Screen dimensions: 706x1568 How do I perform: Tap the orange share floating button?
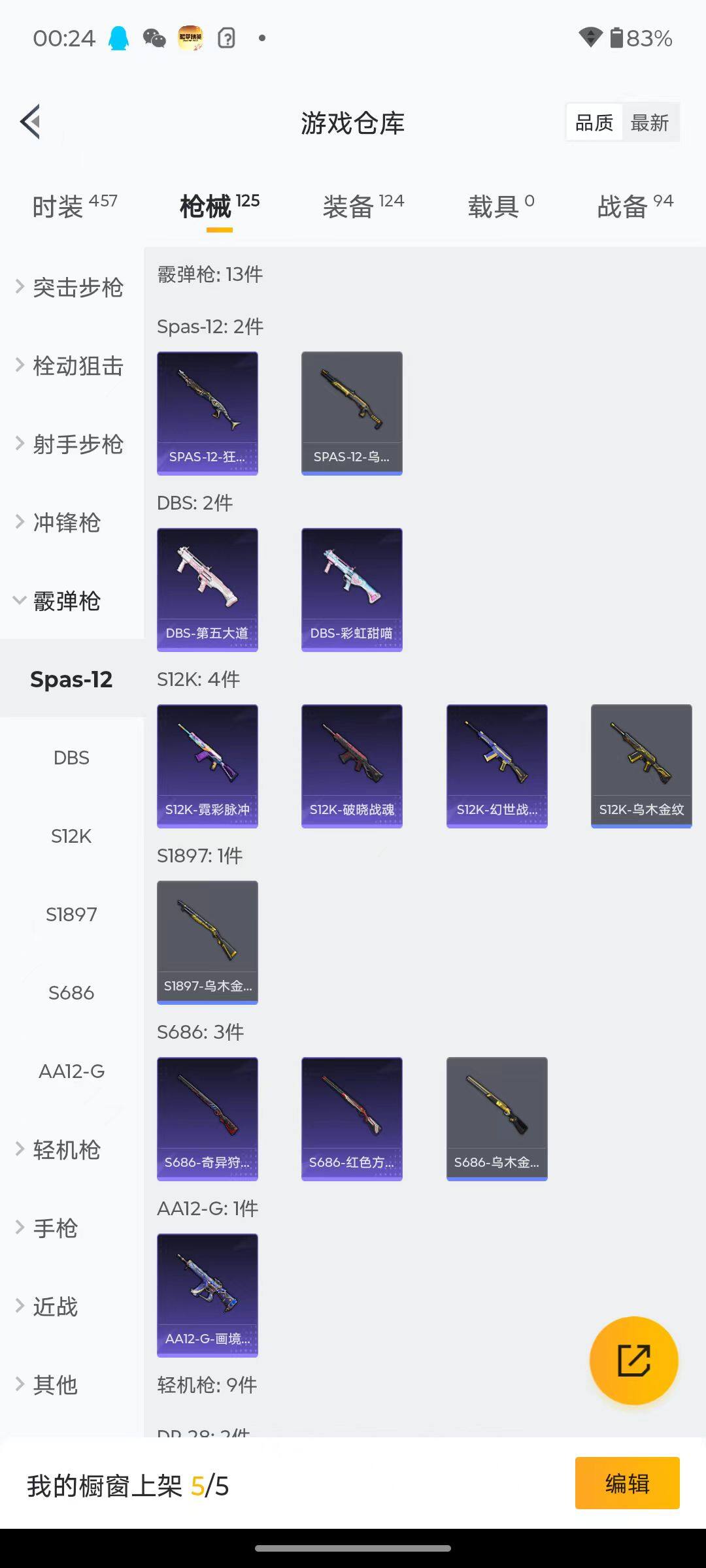click(633, 1360)
